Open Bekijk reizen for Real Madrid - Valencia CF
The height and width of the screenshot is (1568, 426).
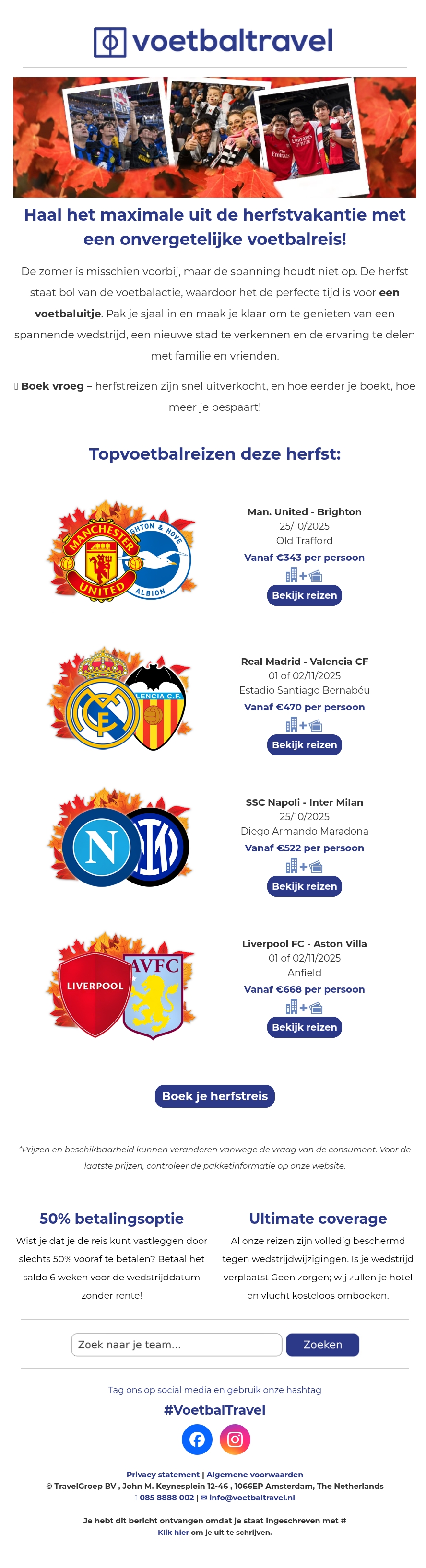point(304,744)
